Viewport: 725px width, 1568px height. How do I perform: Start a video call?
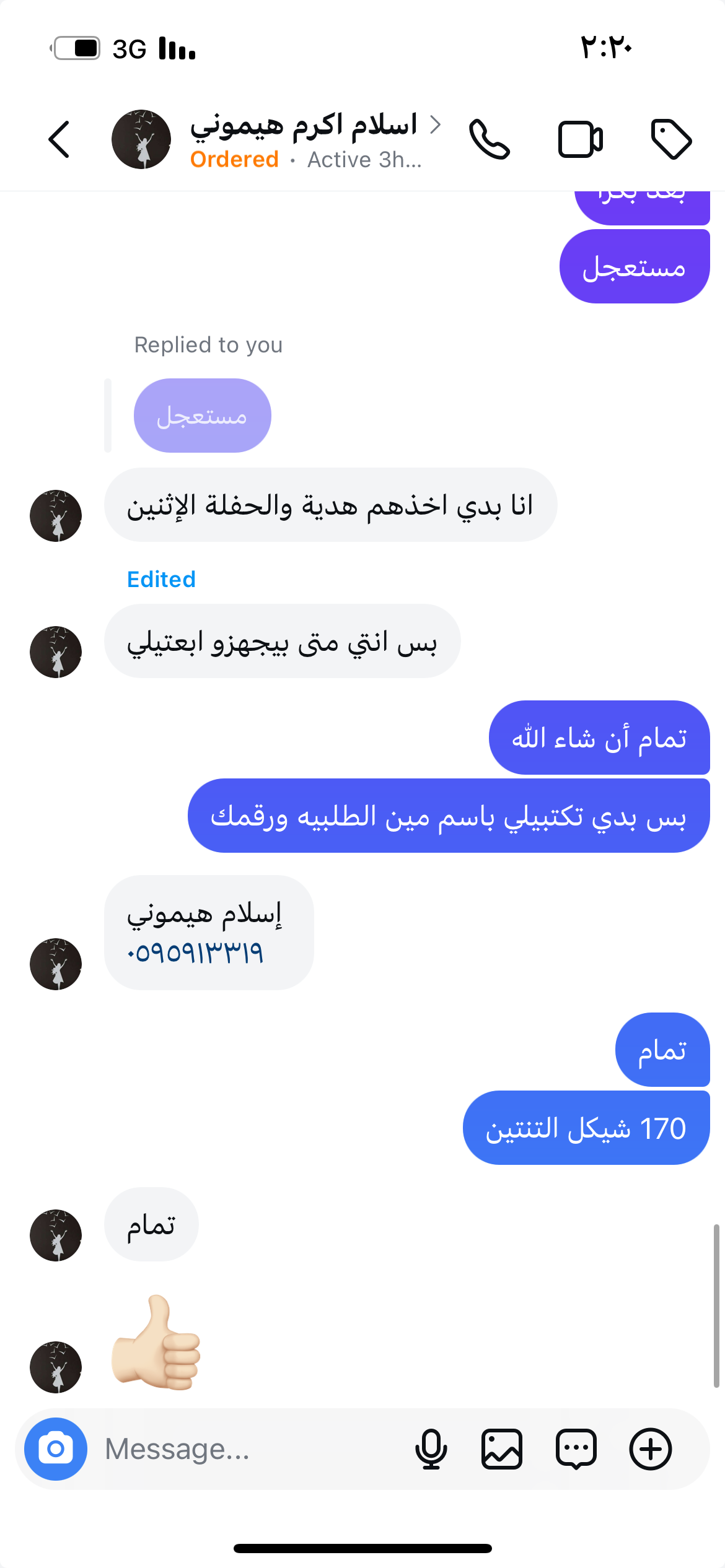(x=580, y=139)
